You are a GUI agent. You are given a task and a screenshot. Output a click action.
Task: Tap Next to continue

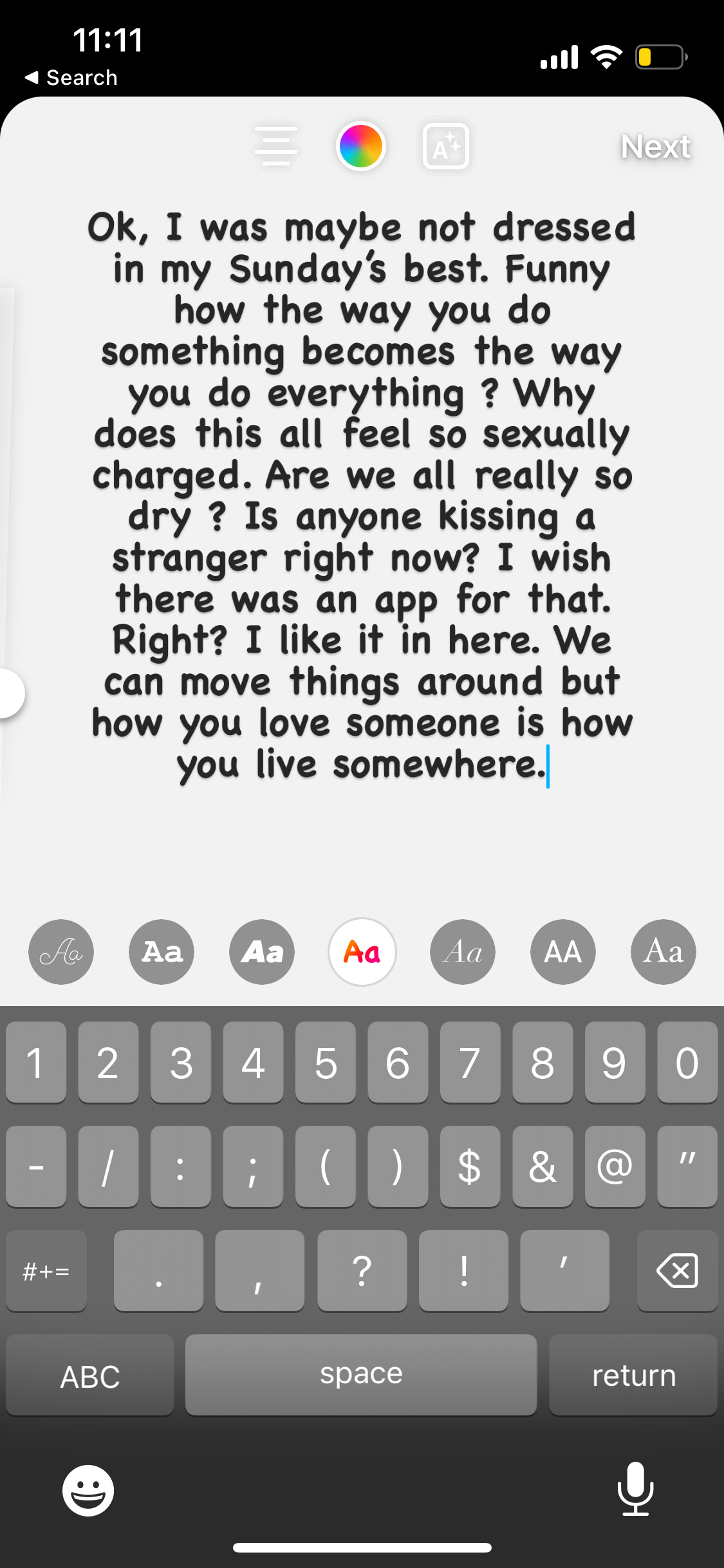click(655, 147)
